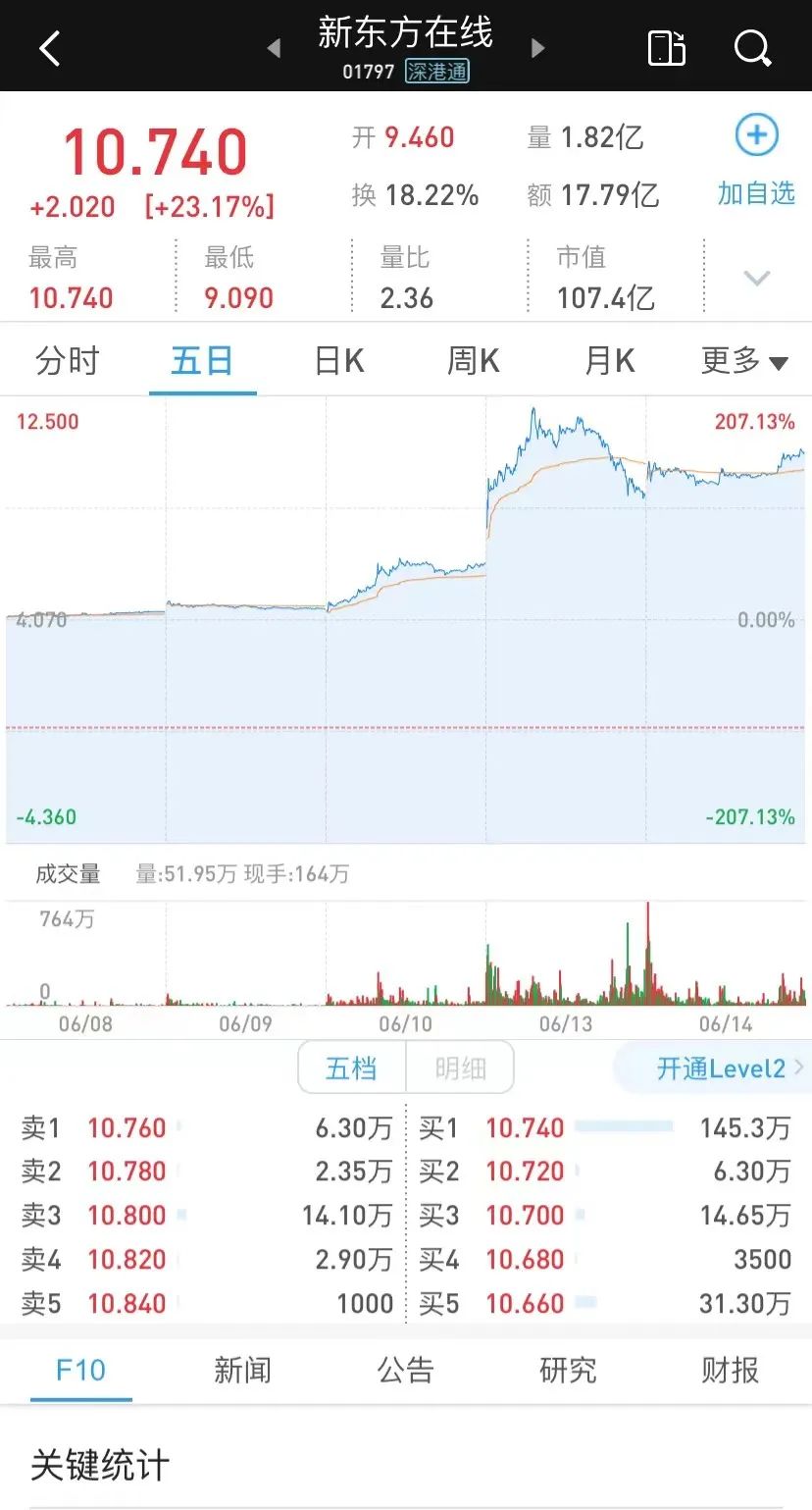The width and height of the screenshot is (812, 1510).
Task: Open the 更多 chart dropdown
Action: tap(744, 361)
